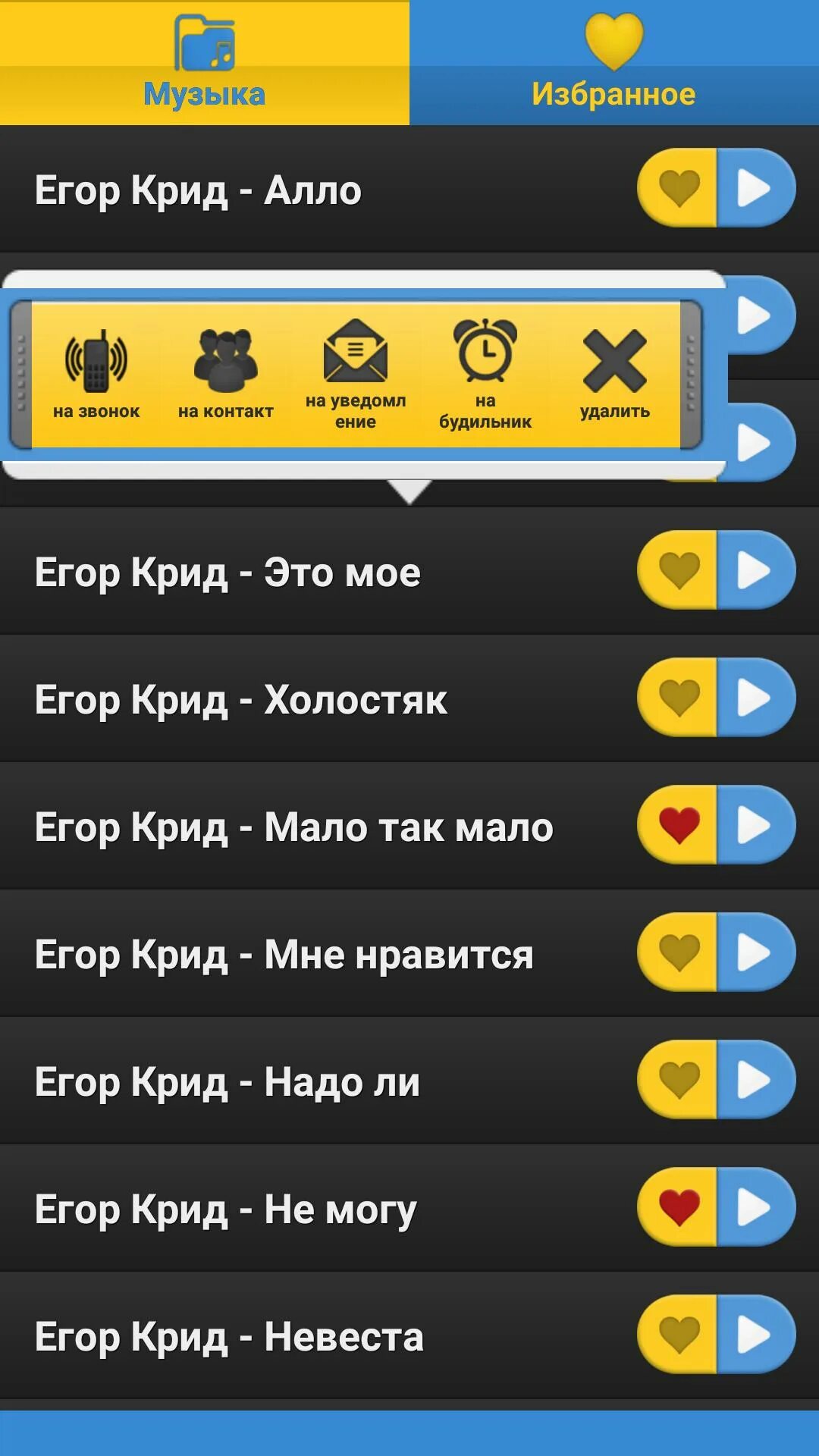Image resolution: width=819 pixels, height=1456 pixels.
Task: Set the ringtone with на звонок
Action: coord(96,375)
